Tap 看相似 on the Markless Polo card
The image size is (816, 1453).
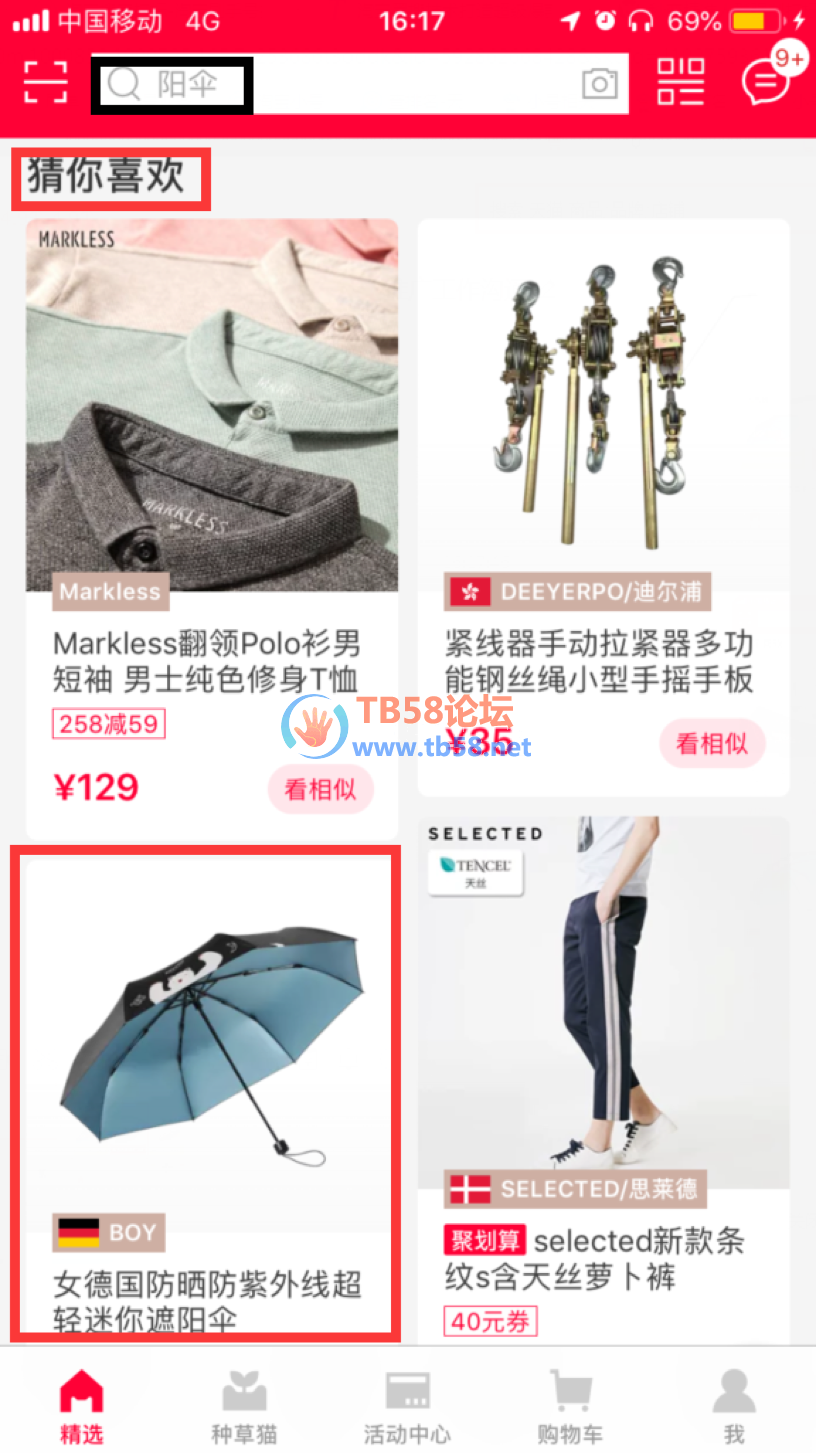320,790
